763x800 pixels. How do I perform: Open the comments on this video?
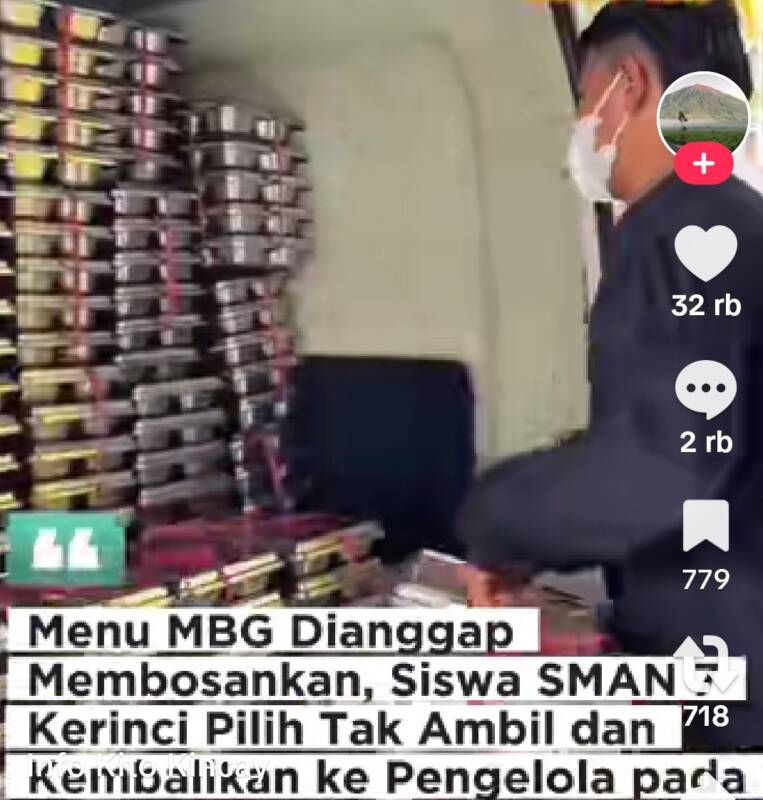[x=705, y=390]
